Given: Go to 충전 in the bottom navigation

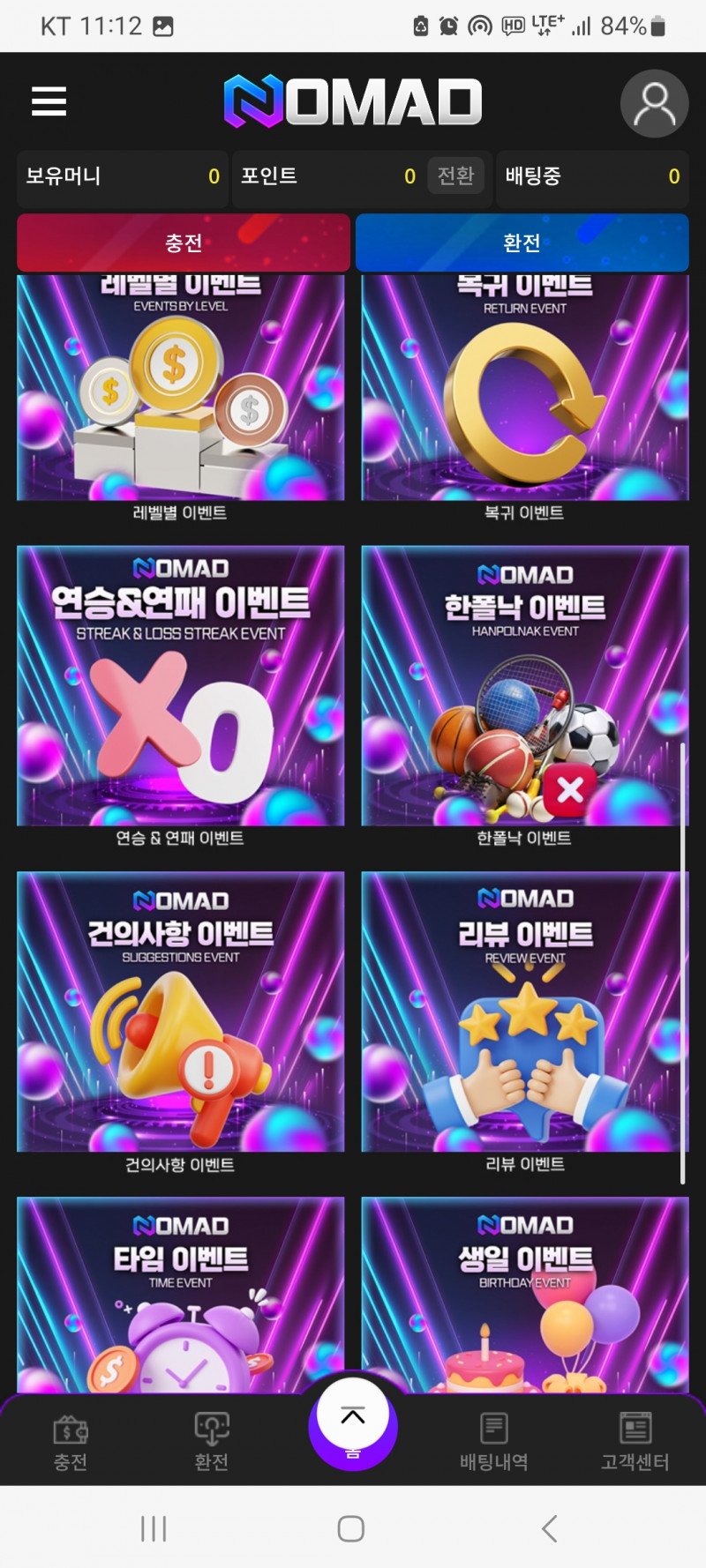Looking at the screenshot, I should coord(71,1443).
